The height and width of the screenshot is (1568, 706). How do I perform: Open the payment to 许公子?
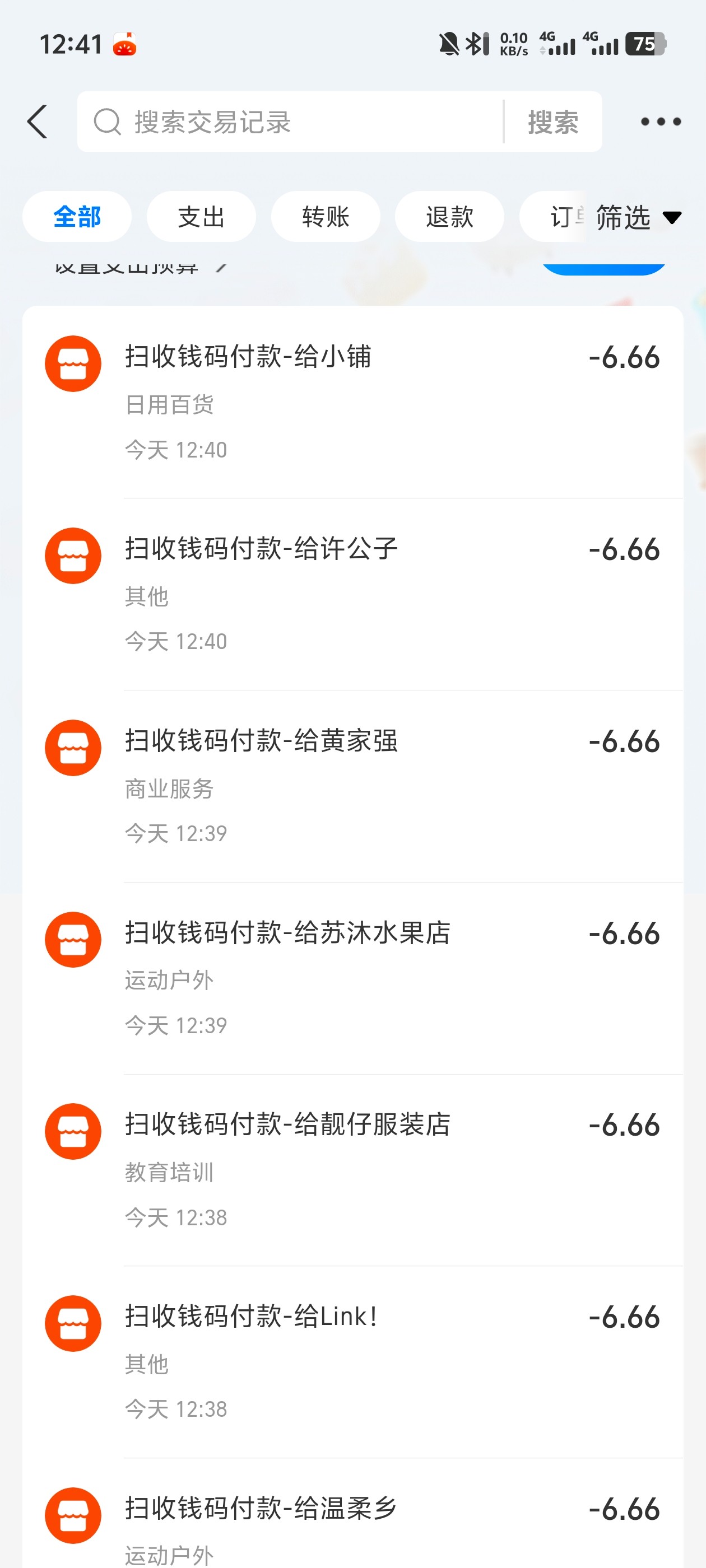(x=352, y=594)
